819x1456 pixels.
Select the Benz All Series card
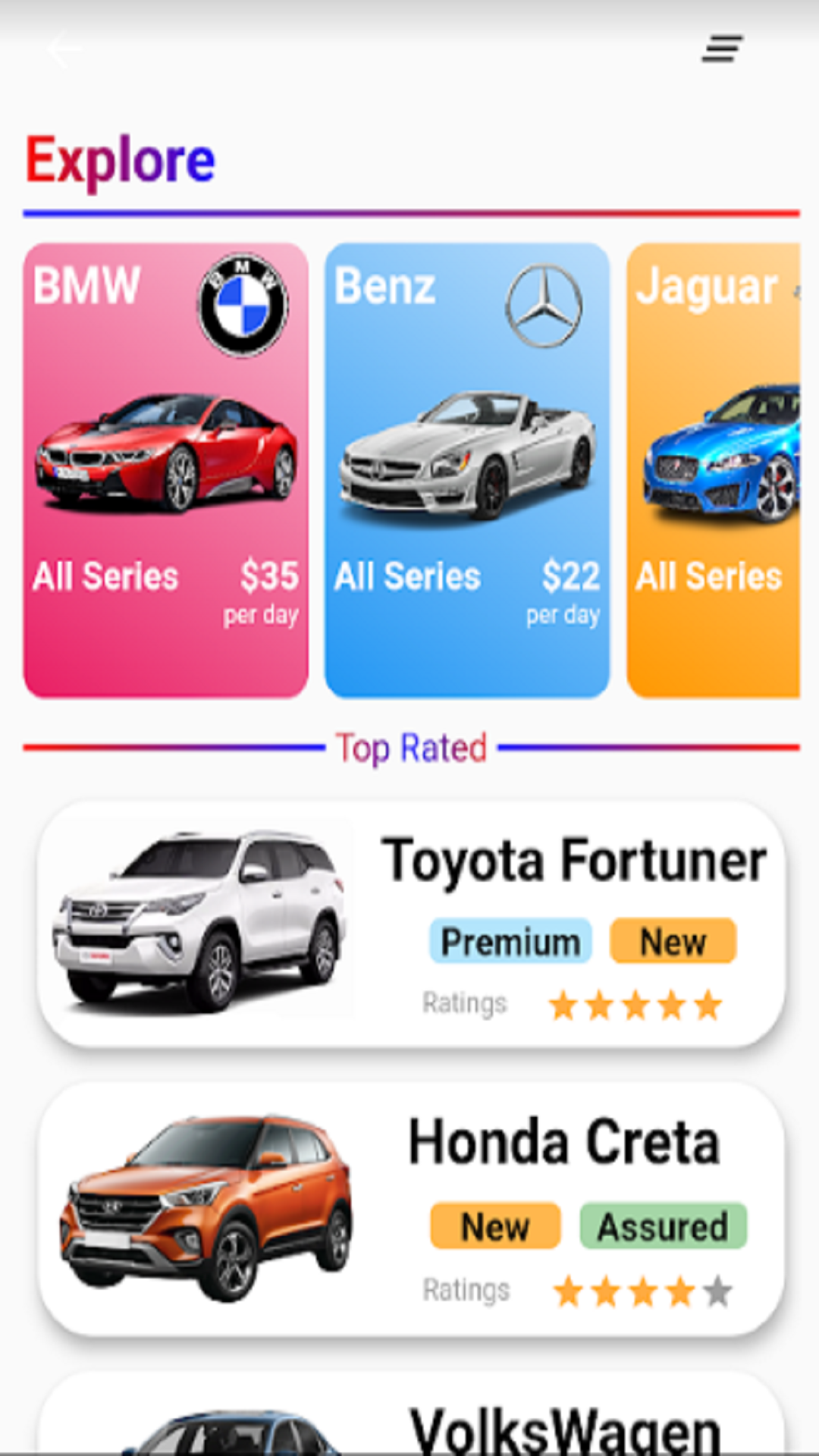(x=467, y=470)
